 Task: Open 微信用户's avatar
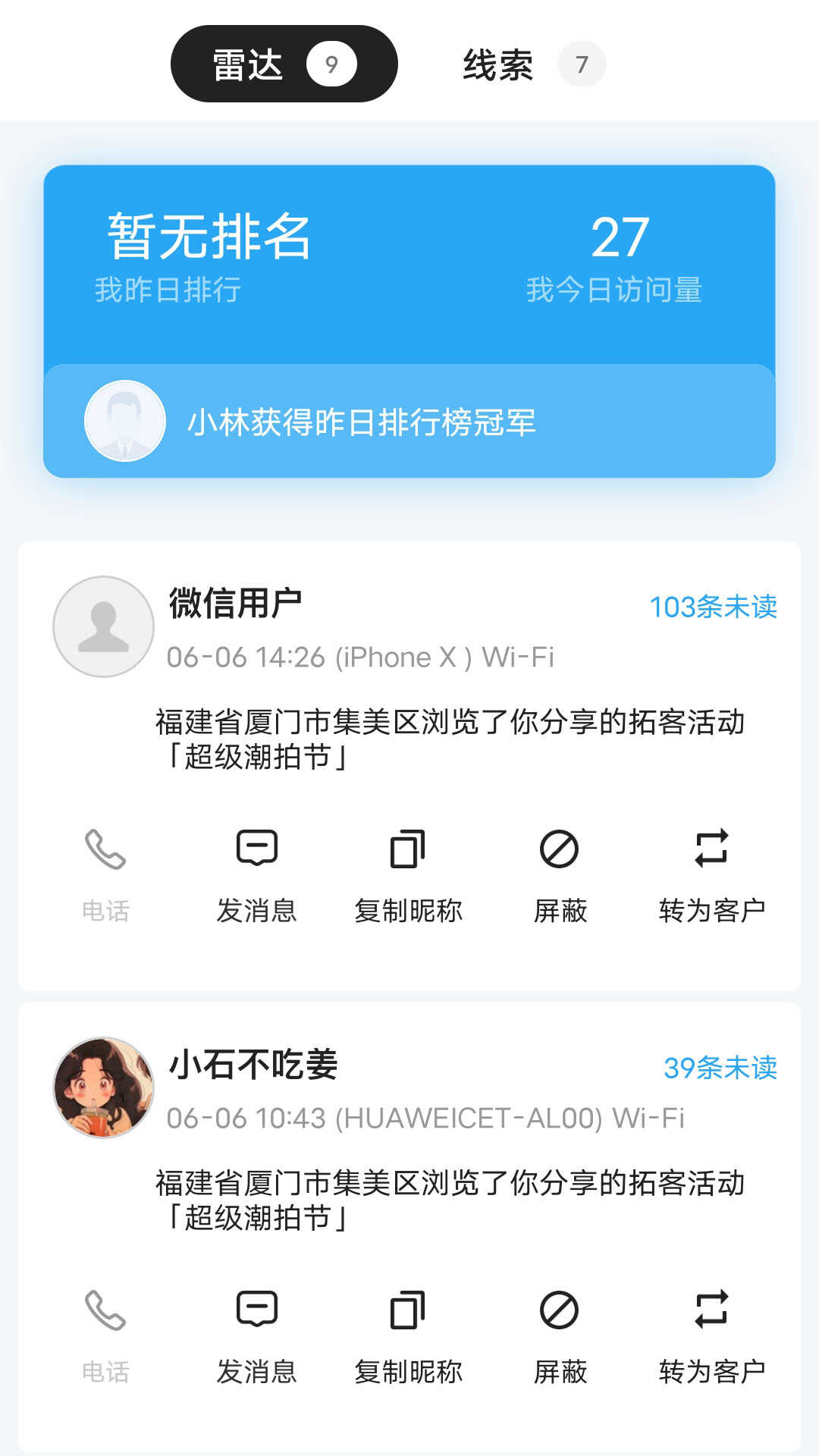click(103, 626)
